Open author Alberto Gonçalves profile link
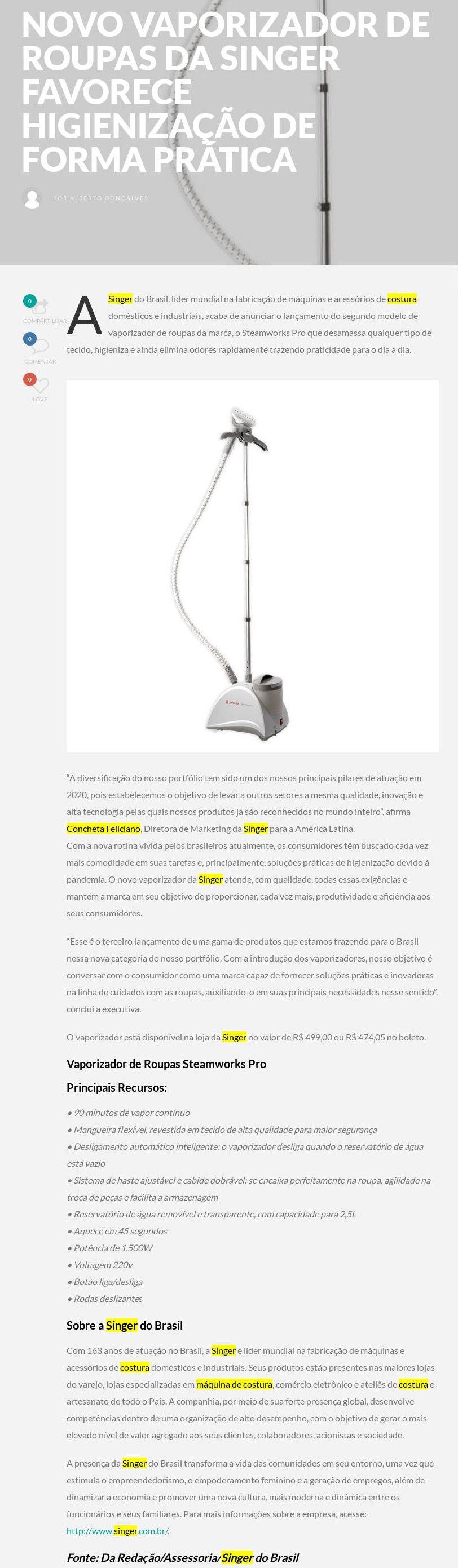Viewport: 458px width, 1568px height. [x=108, y=198]
